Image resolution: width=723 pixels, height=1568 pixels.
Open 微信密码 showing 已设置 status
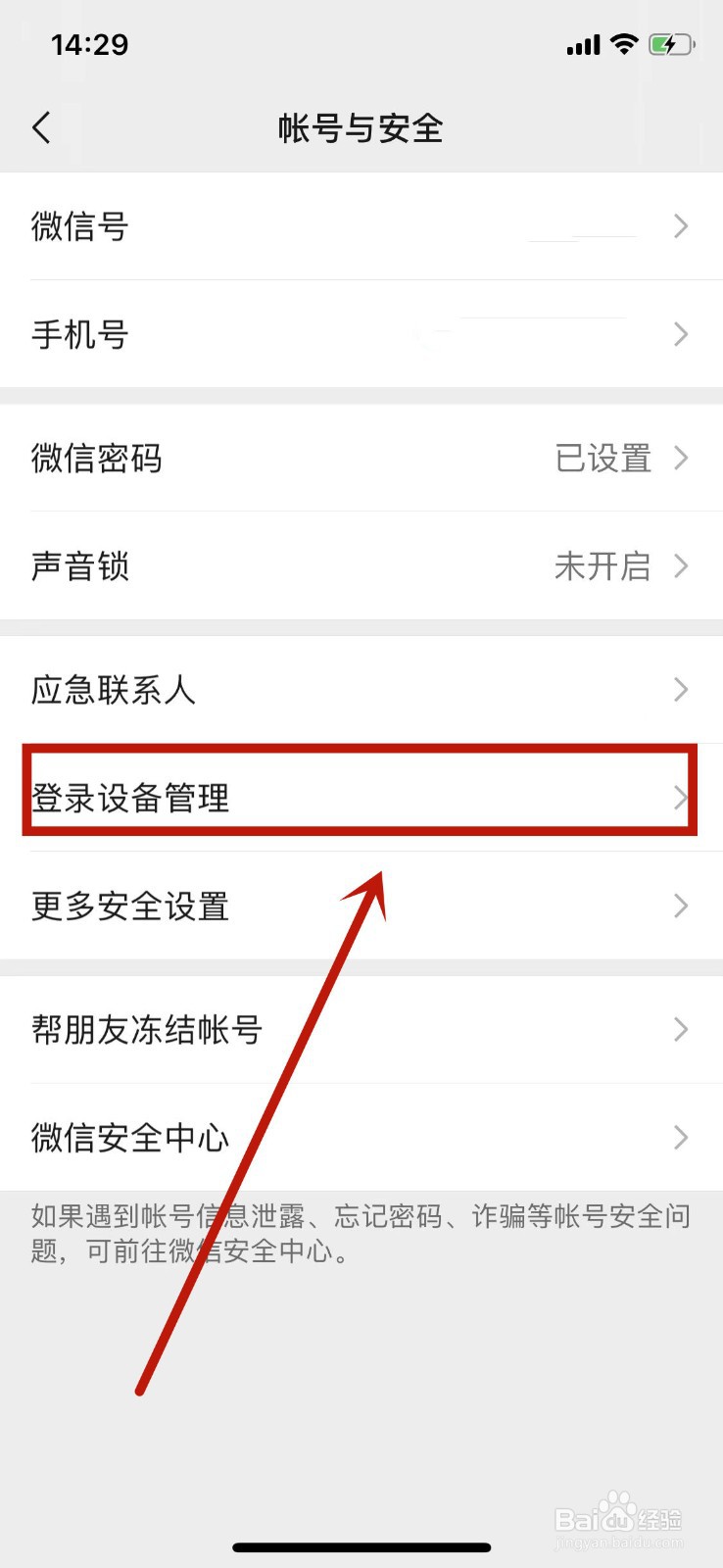(361, 458)
